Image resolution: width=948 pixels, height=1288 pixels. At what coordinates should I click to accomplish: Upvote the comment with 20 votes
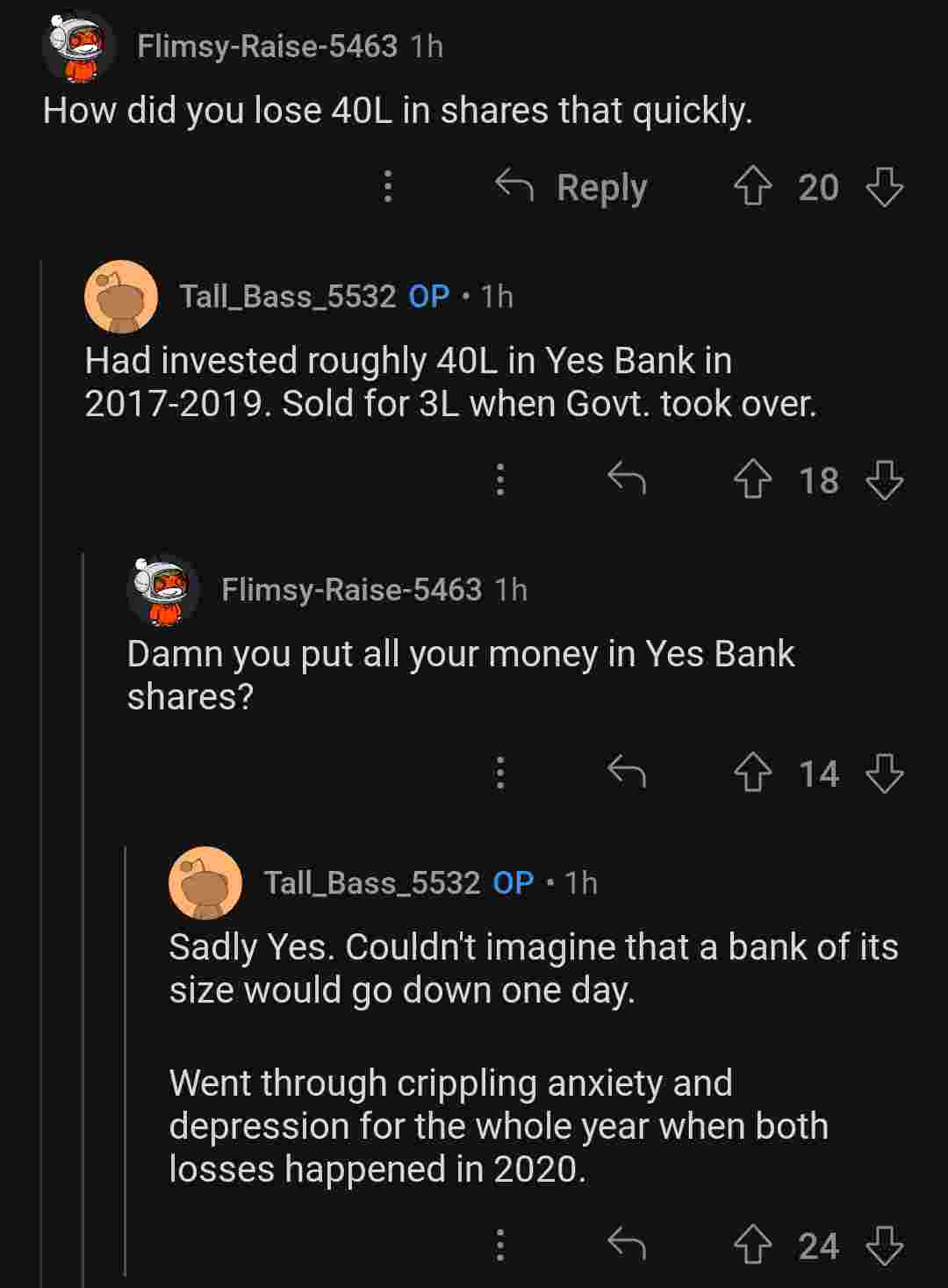[x=752, y=187]
